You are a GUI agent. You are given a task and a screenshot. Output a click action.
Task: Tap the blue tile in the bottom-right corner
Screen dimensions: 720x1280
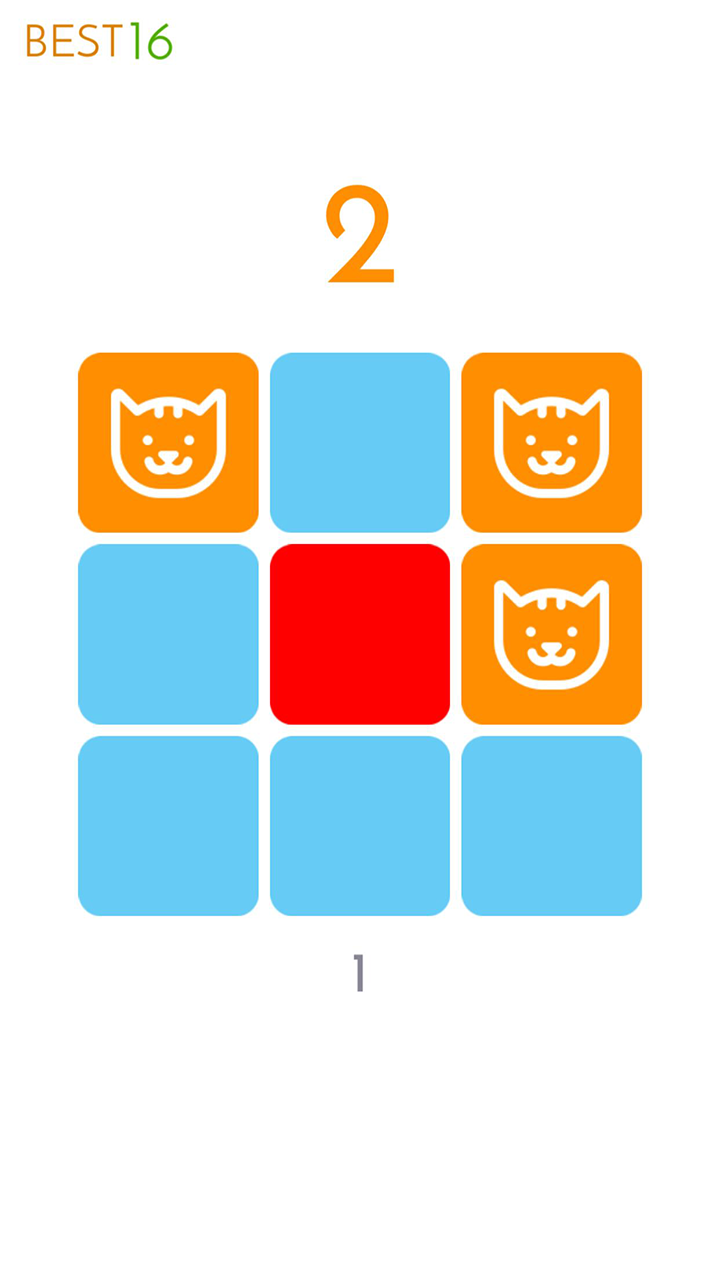pyautogui.click(x=551, y=825)
